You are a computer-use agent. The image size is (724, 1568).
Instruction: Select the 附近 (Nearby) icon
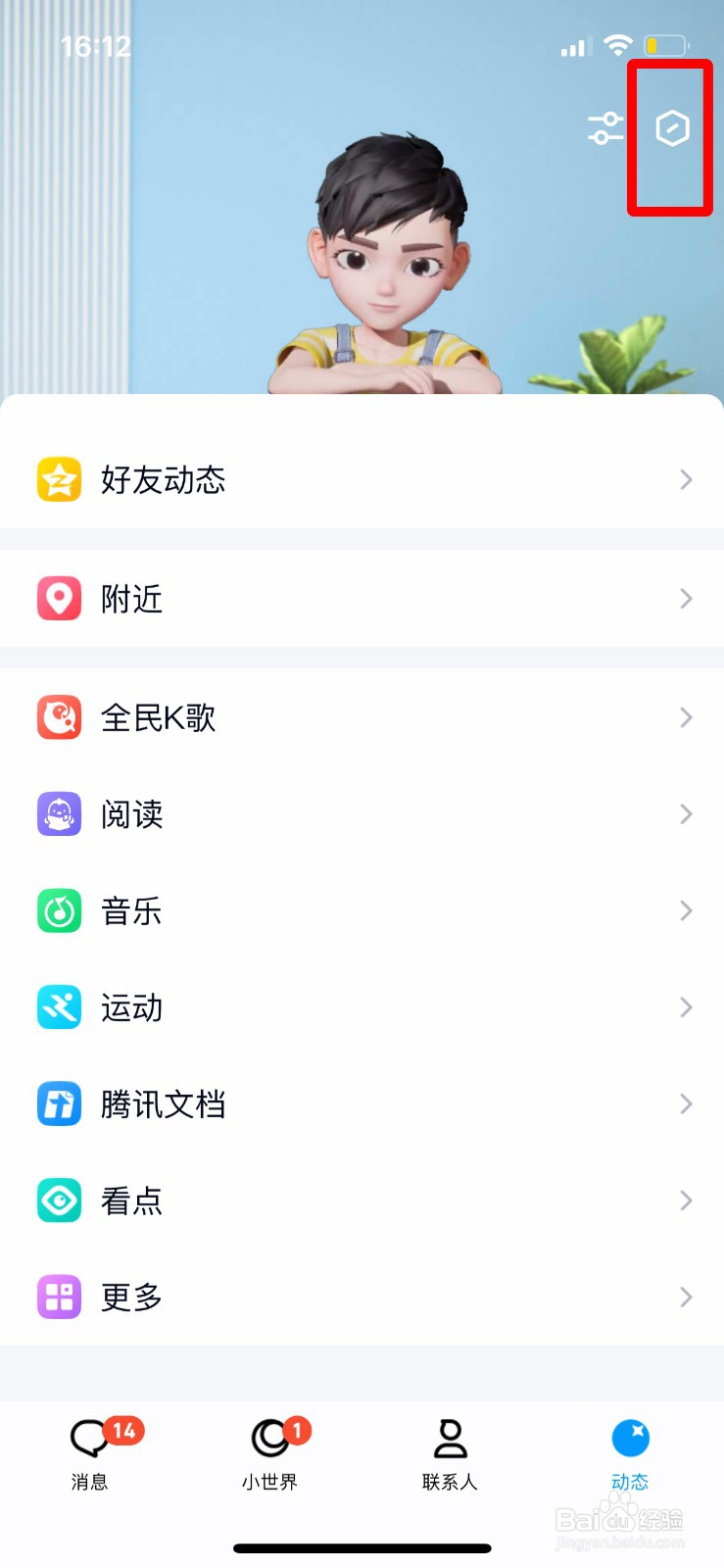point(59,599)
